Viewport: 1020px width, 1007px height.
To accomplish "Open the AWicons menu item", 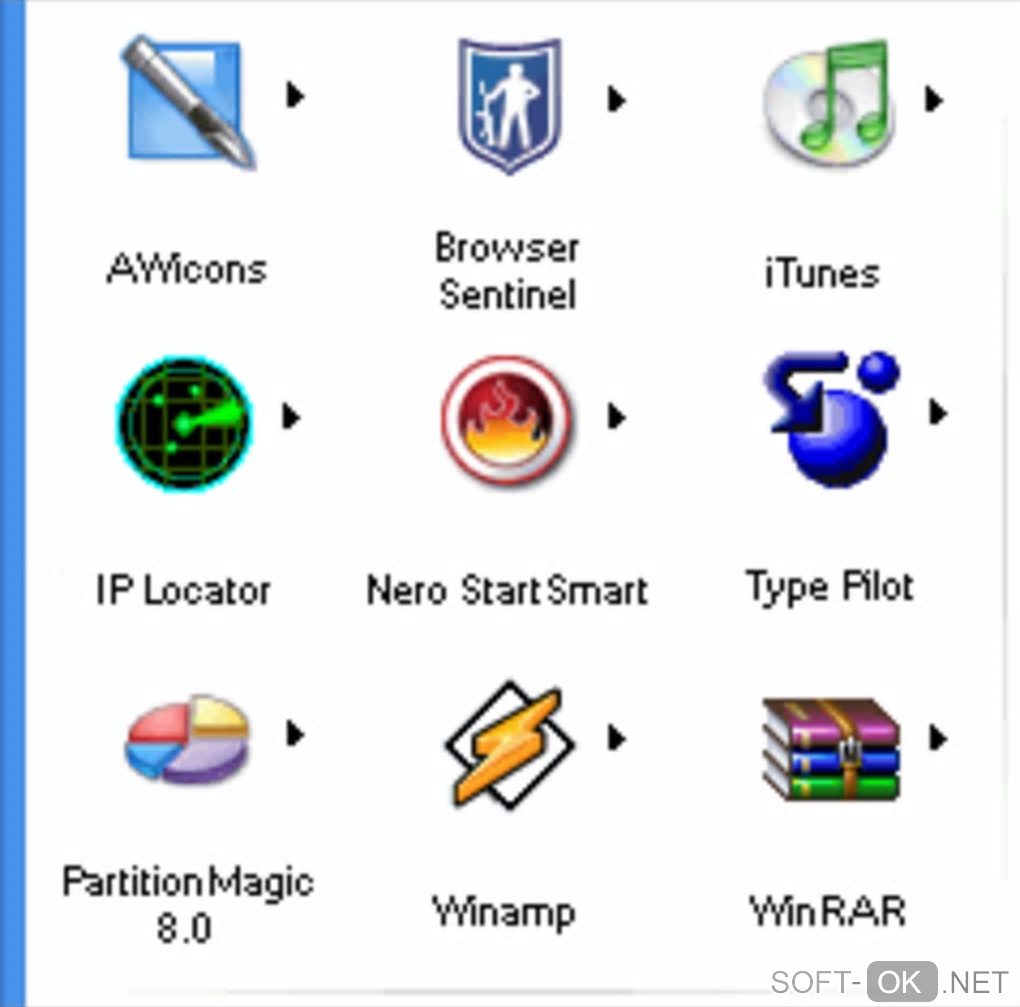I will tap(188, 100).
